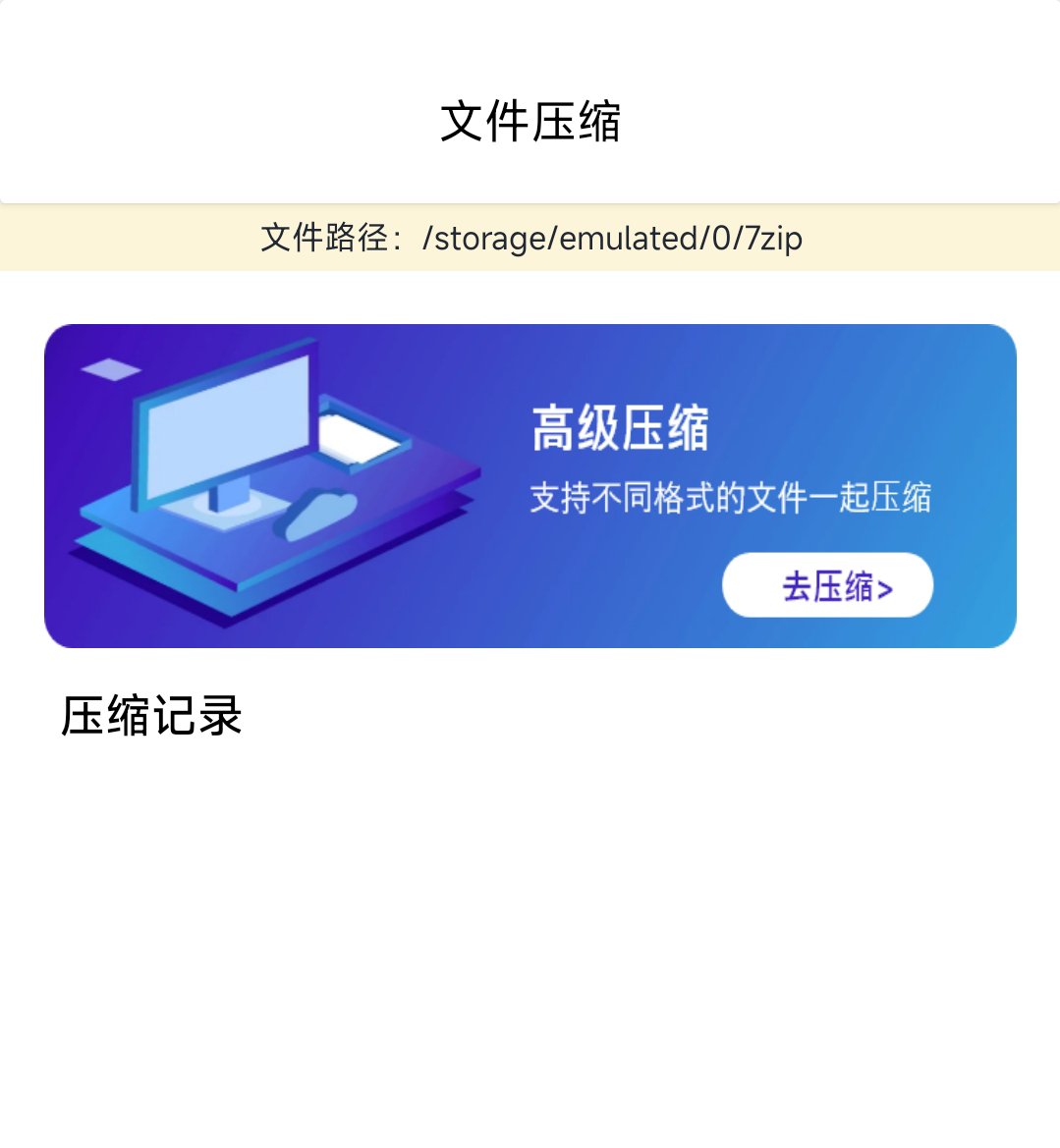Tap the 去压缩 button
Viewport: 1060px width, 1148px height.
pos(827,586)
